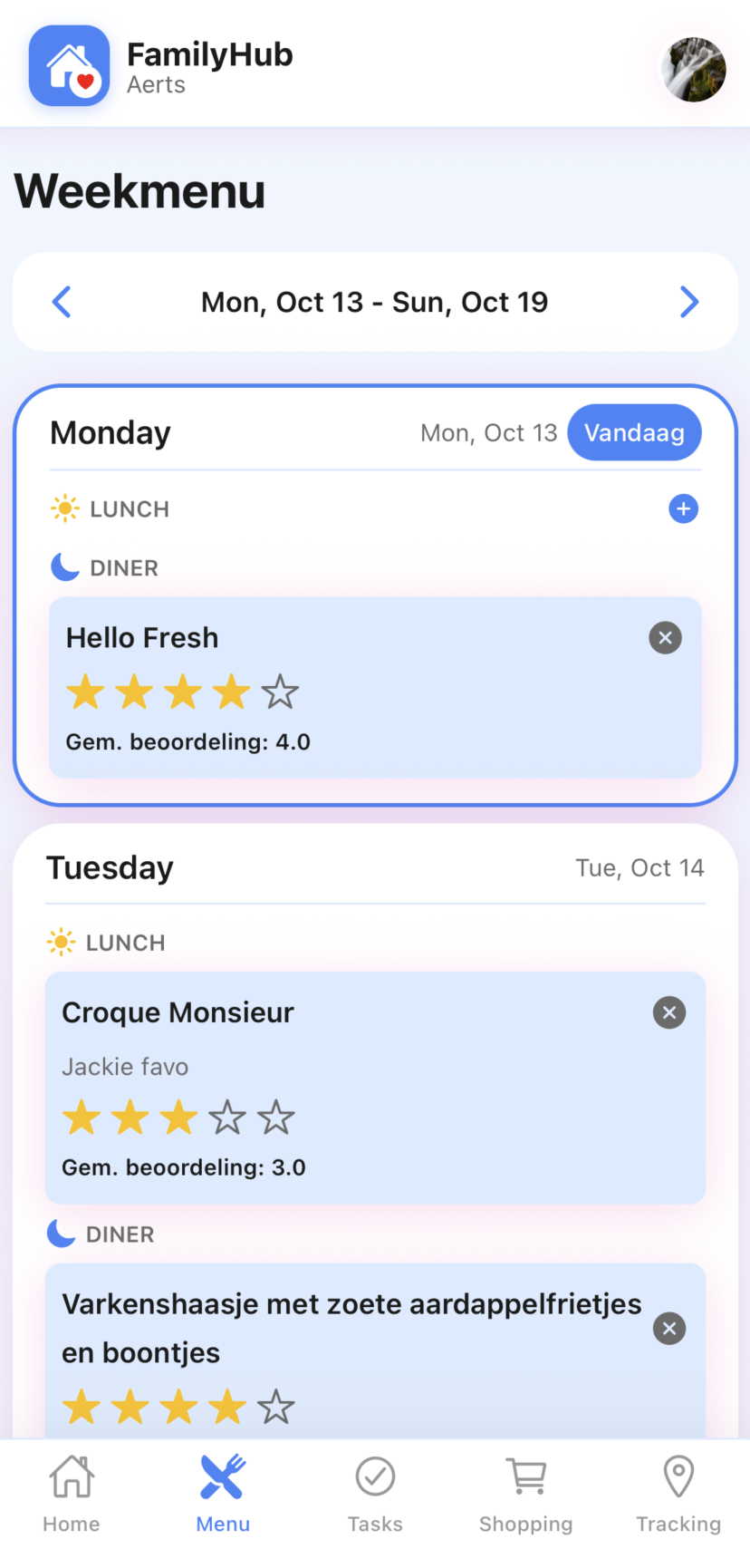The width and height of the screenshot is (750, 1568).
Task: Open the Shopping cart icon
Action: (x=526, y=1476)
